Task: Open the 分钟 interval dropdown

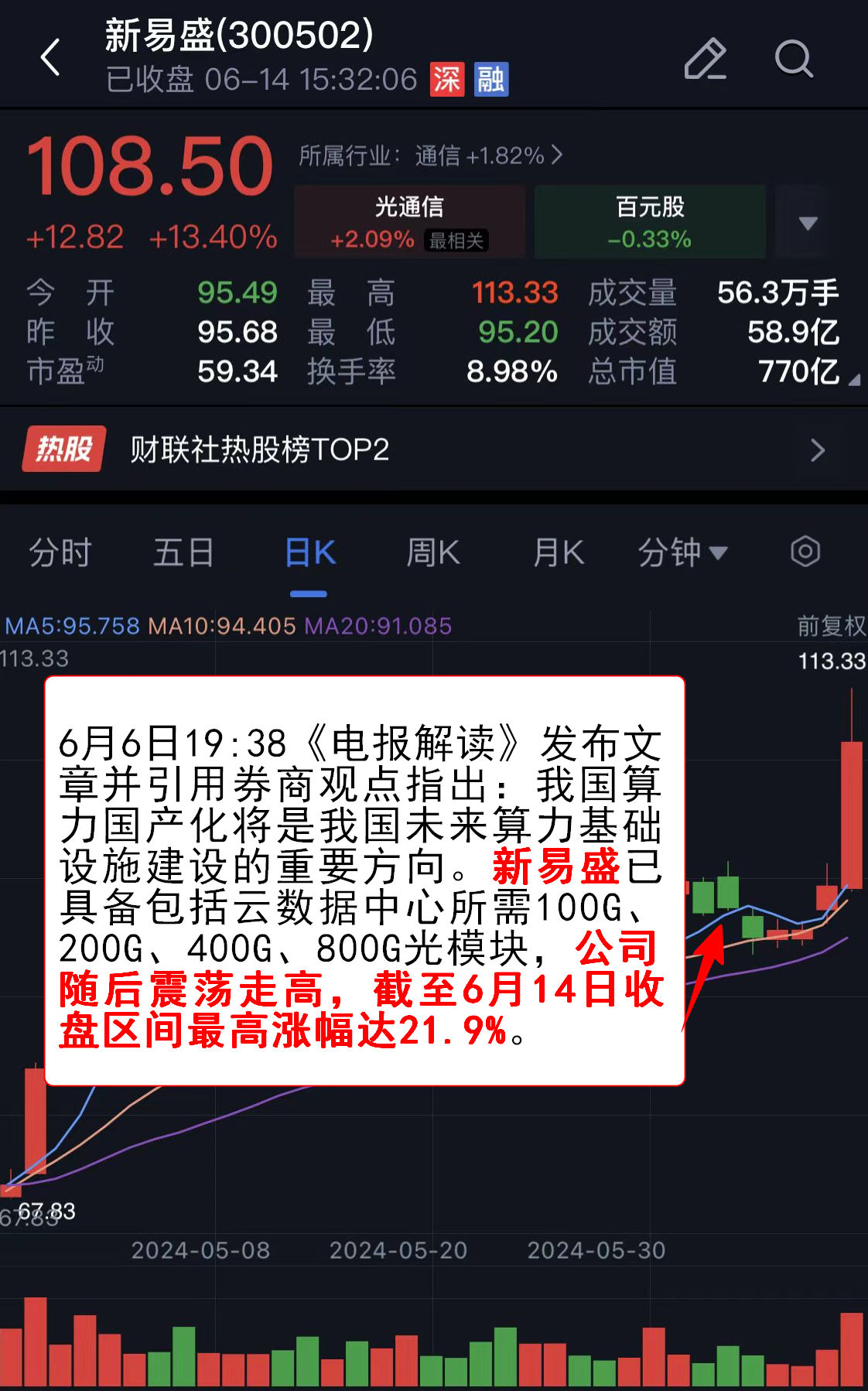Action: pyautogui.click(x=682, y=553)
